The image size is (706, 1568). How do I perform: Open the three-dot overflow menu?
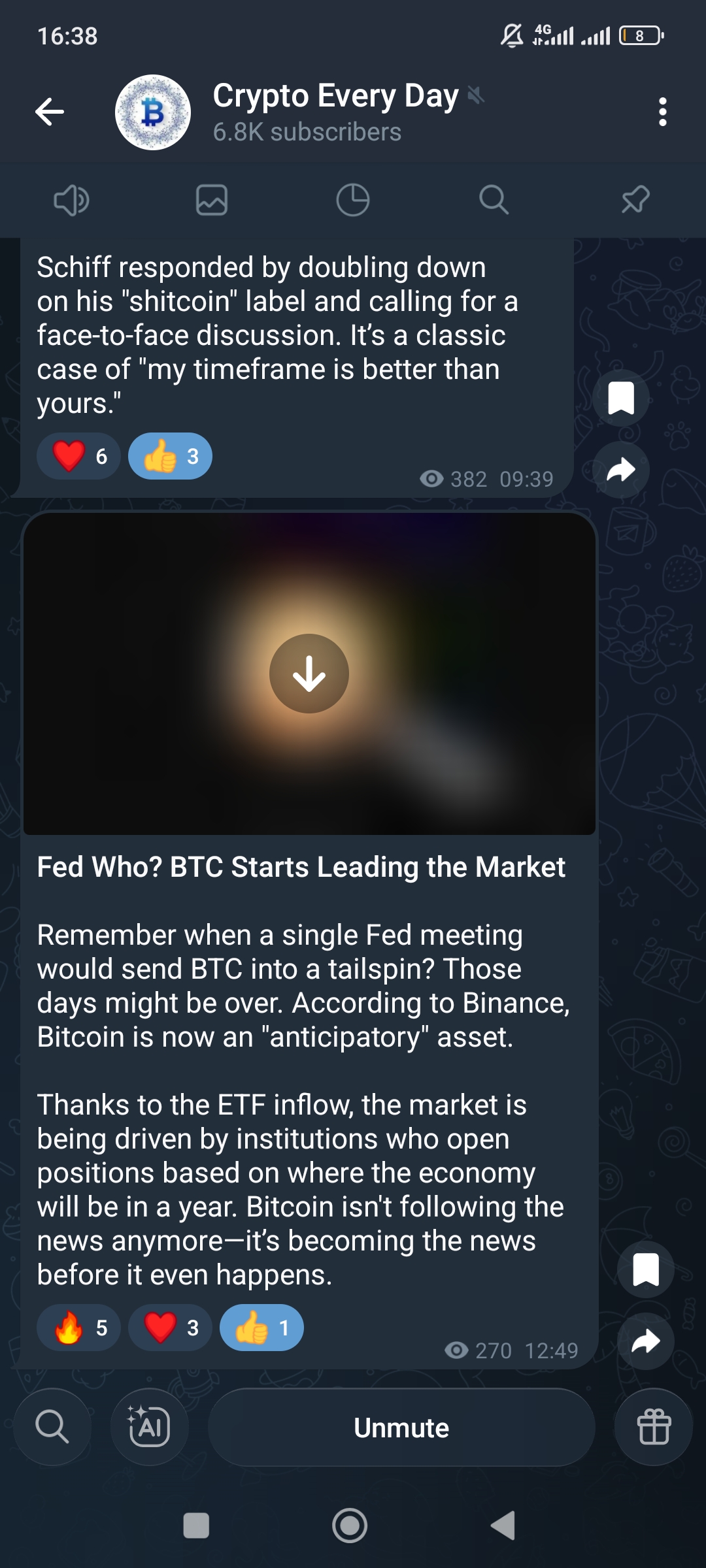[662, 112]
